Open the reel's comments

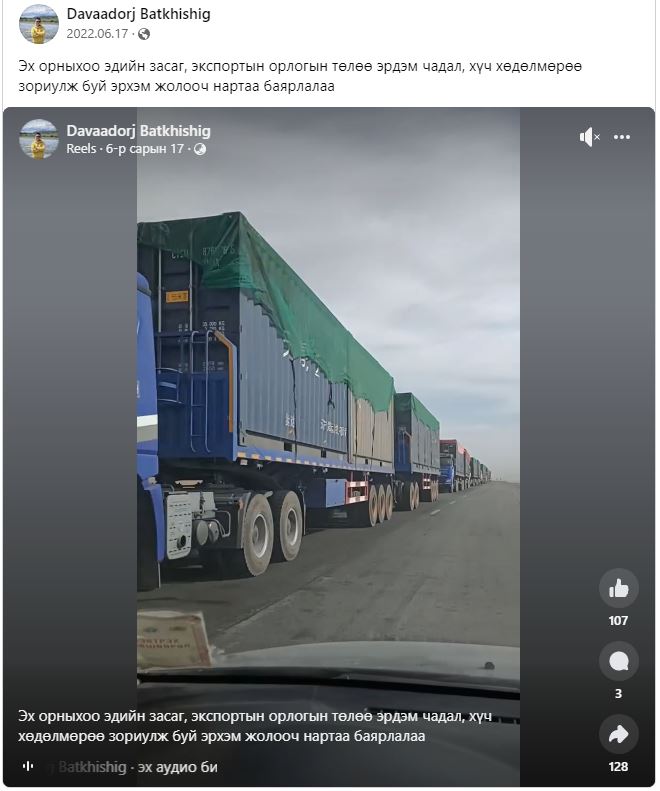(x=618, y=662)
